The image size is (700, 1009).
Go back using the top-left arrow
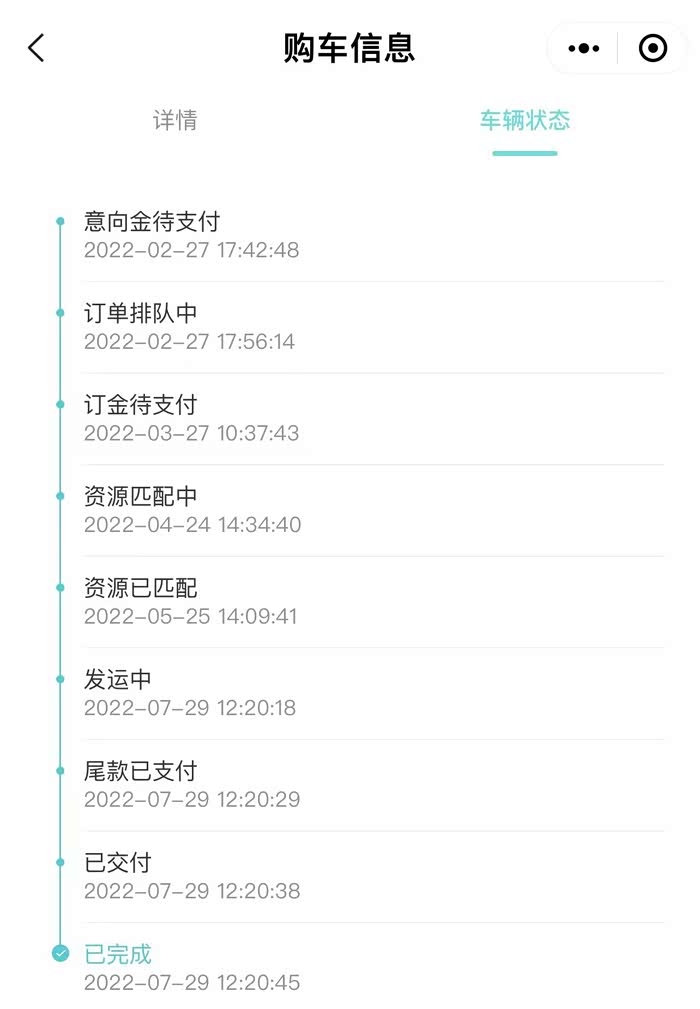coord(37,48)
